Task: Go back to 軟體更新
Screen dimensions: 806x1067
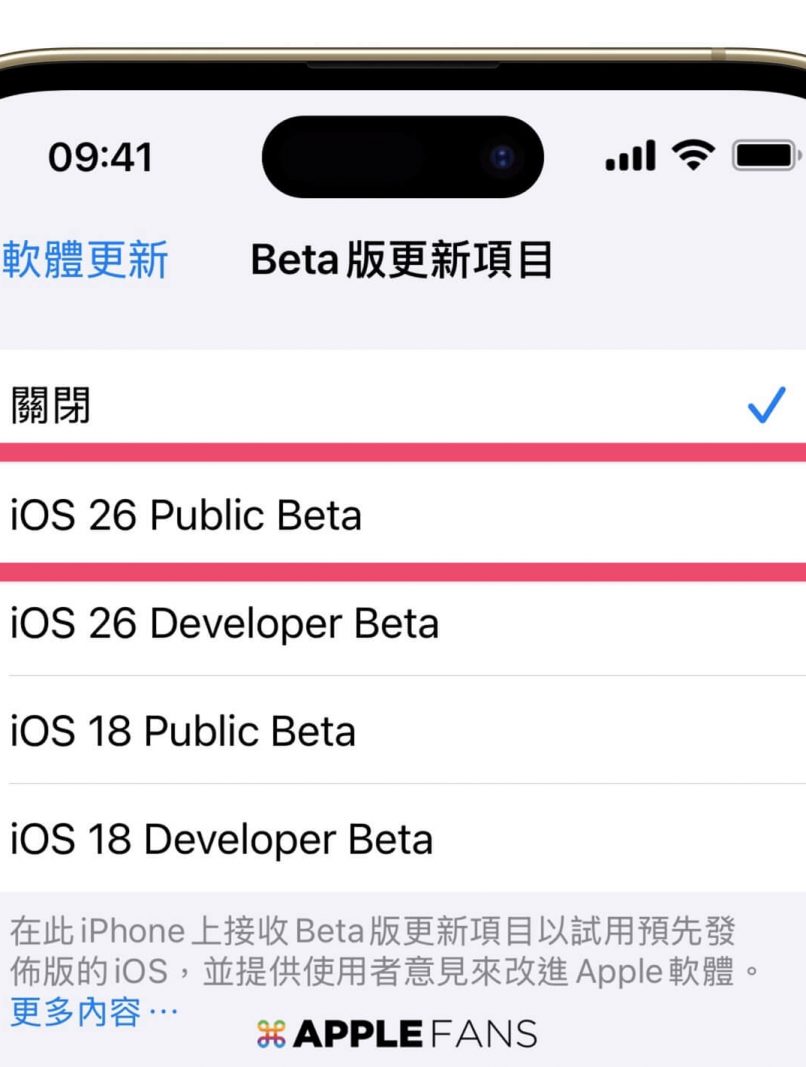Action: (x=85, y=261)
